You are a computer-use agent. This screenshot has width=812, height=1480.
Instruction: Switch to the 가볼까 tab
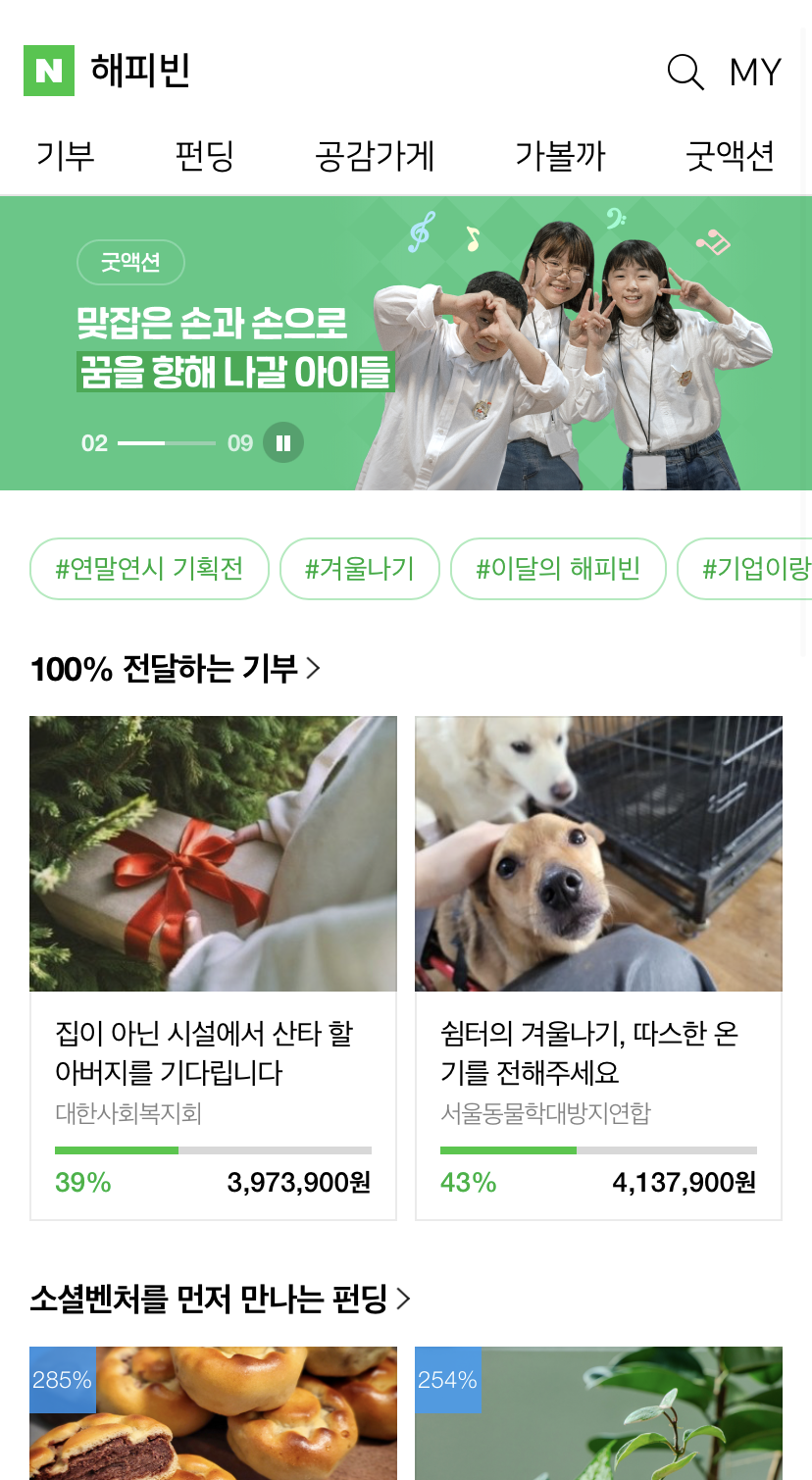560,156
